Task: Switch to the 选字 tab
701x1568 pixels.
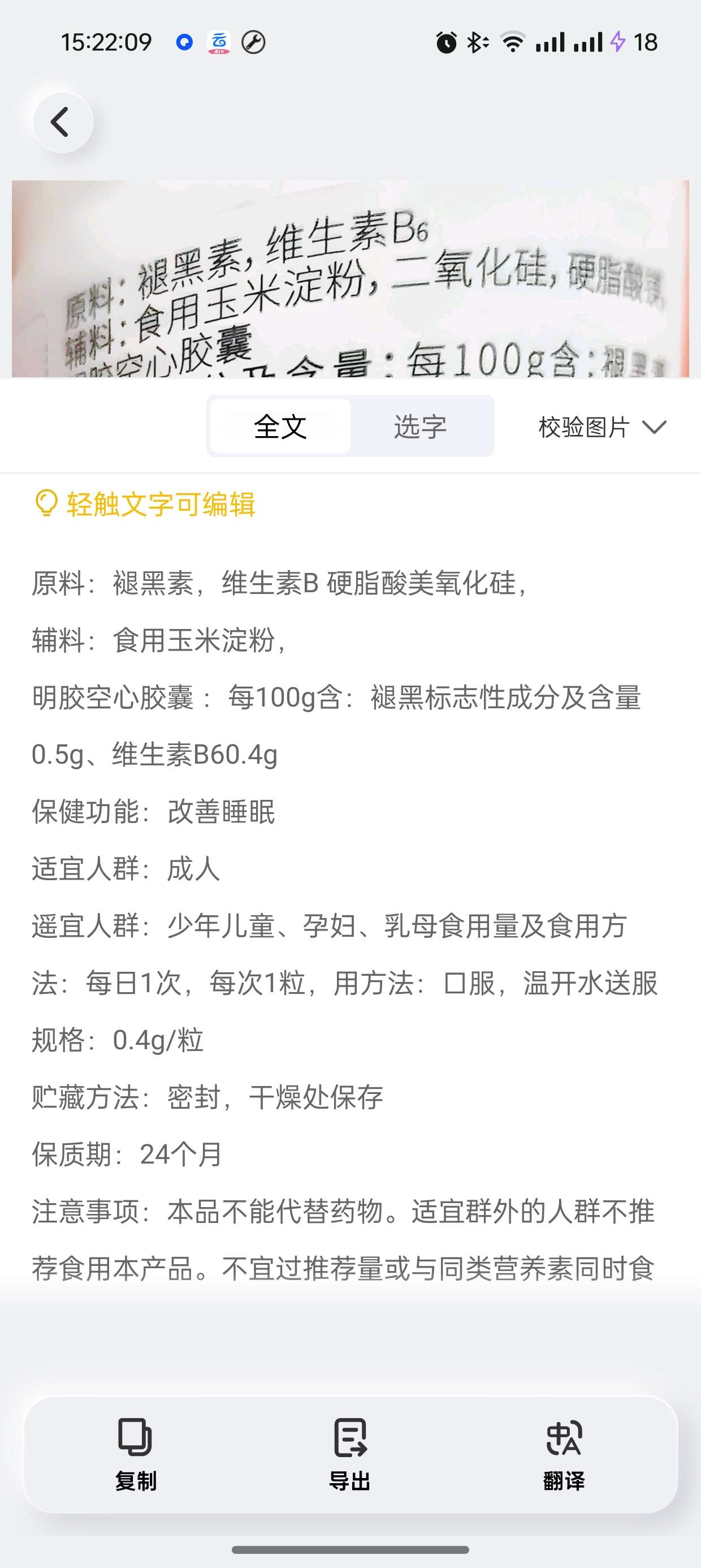Action: point(421,426)
